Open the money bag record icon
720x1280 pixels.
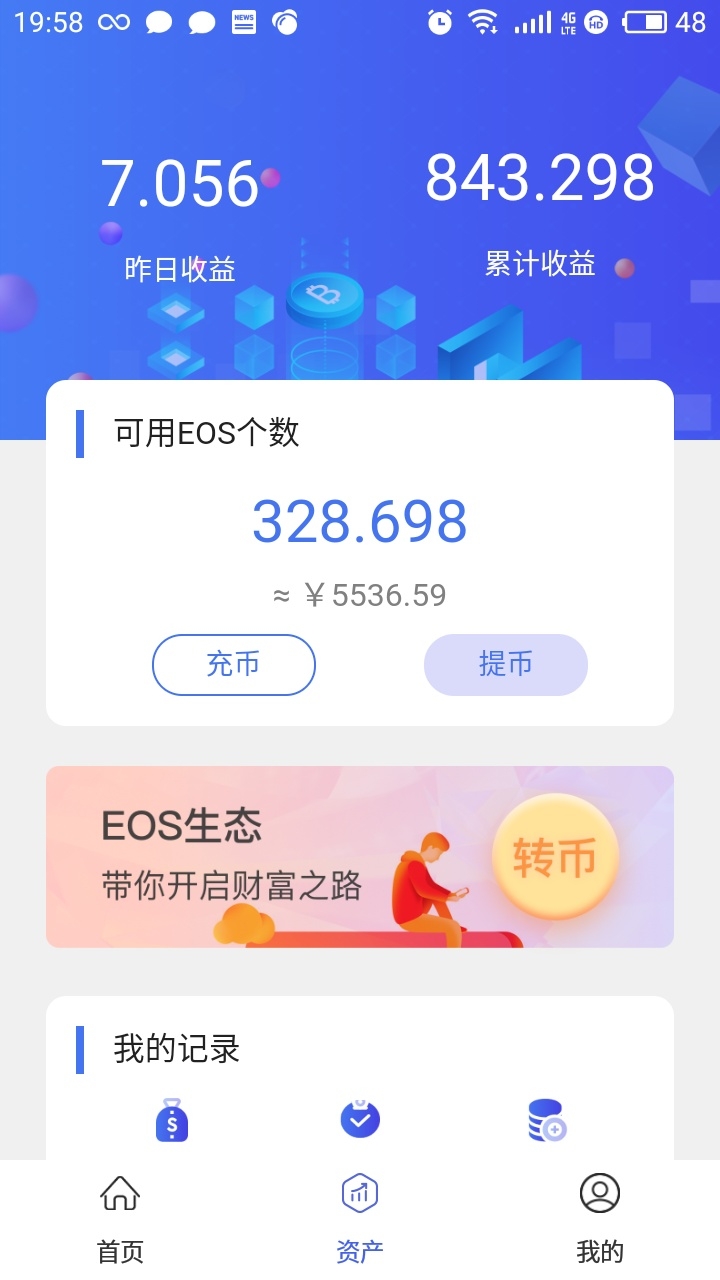point(172,1120)
